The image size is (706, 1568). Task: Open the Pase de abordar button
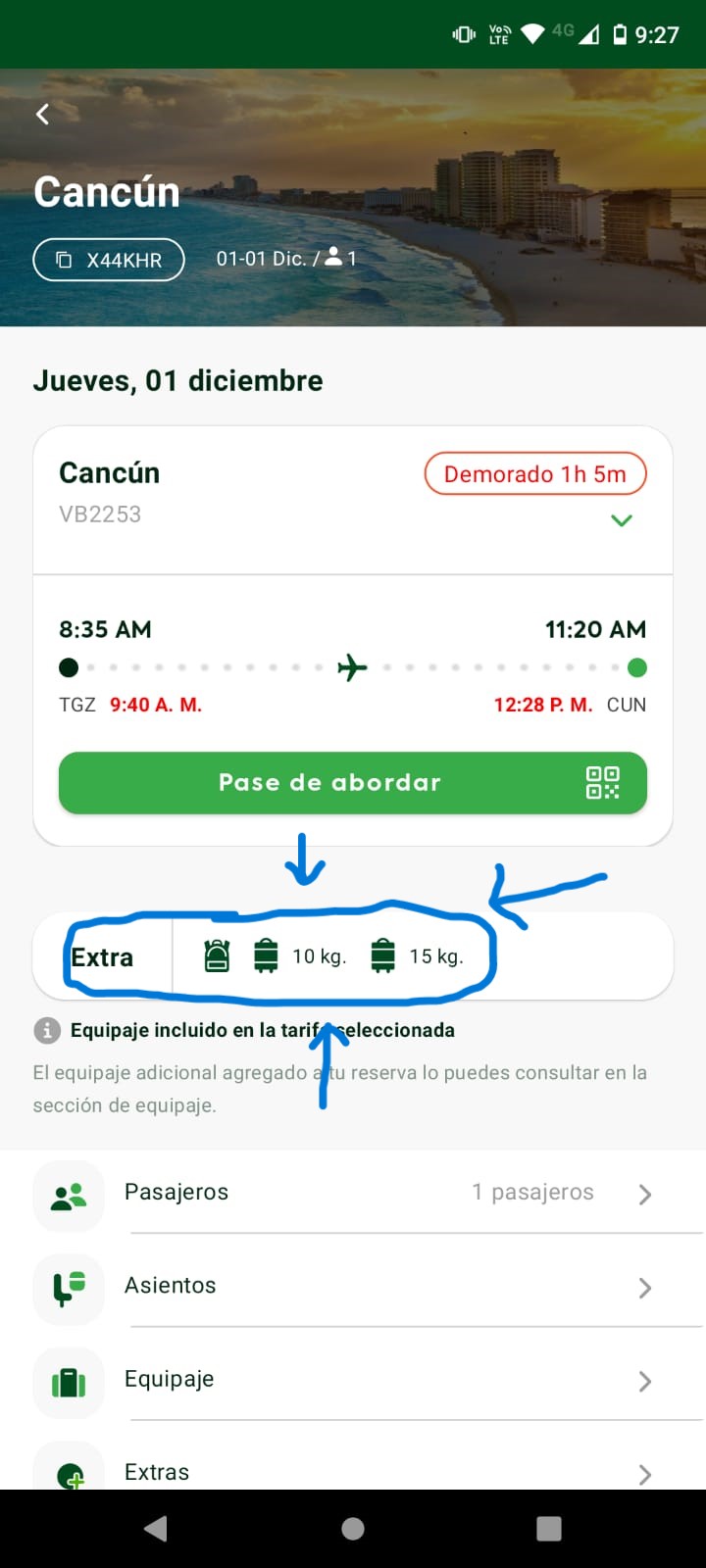tap(353, 782)
